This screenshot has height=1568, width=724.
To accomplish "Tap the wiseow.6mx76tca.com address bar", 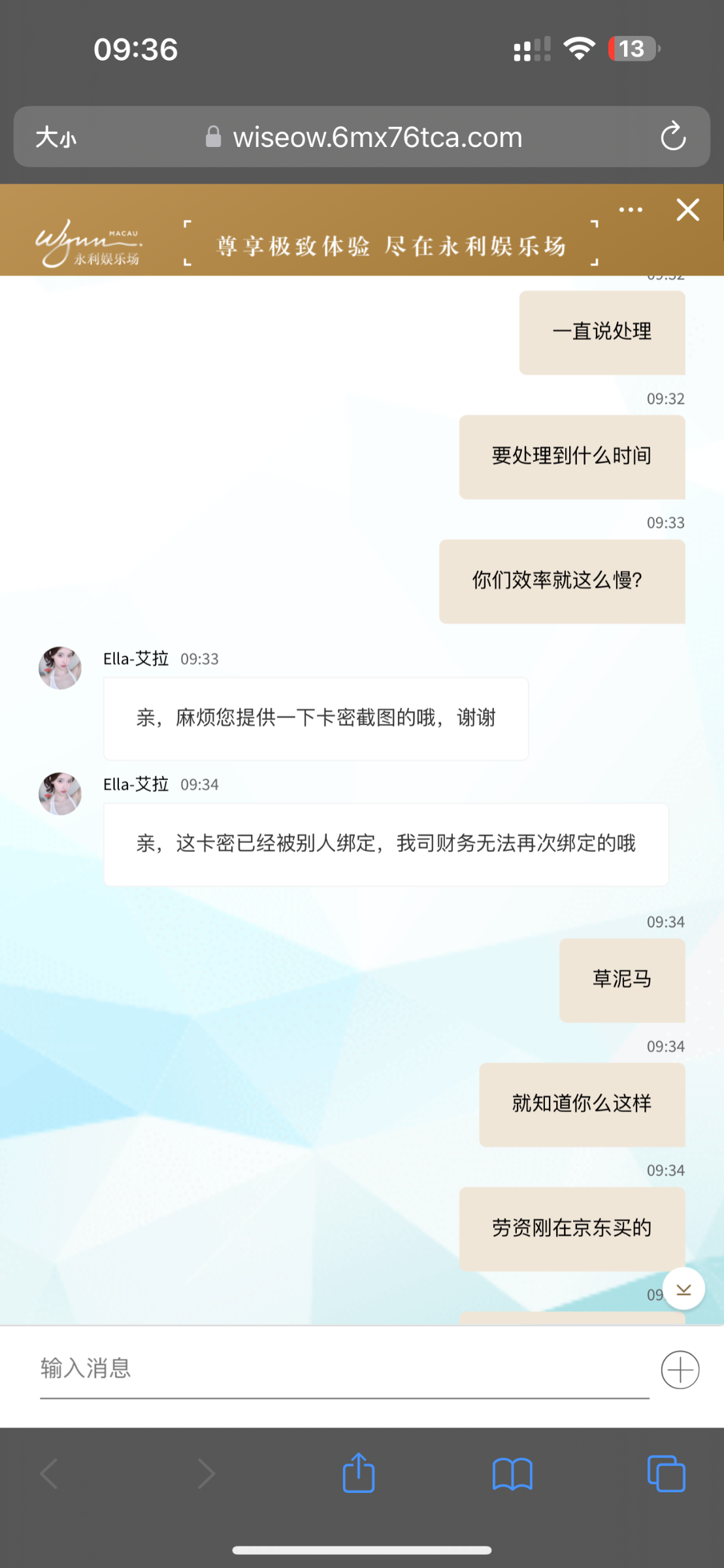I will point(378,137).
